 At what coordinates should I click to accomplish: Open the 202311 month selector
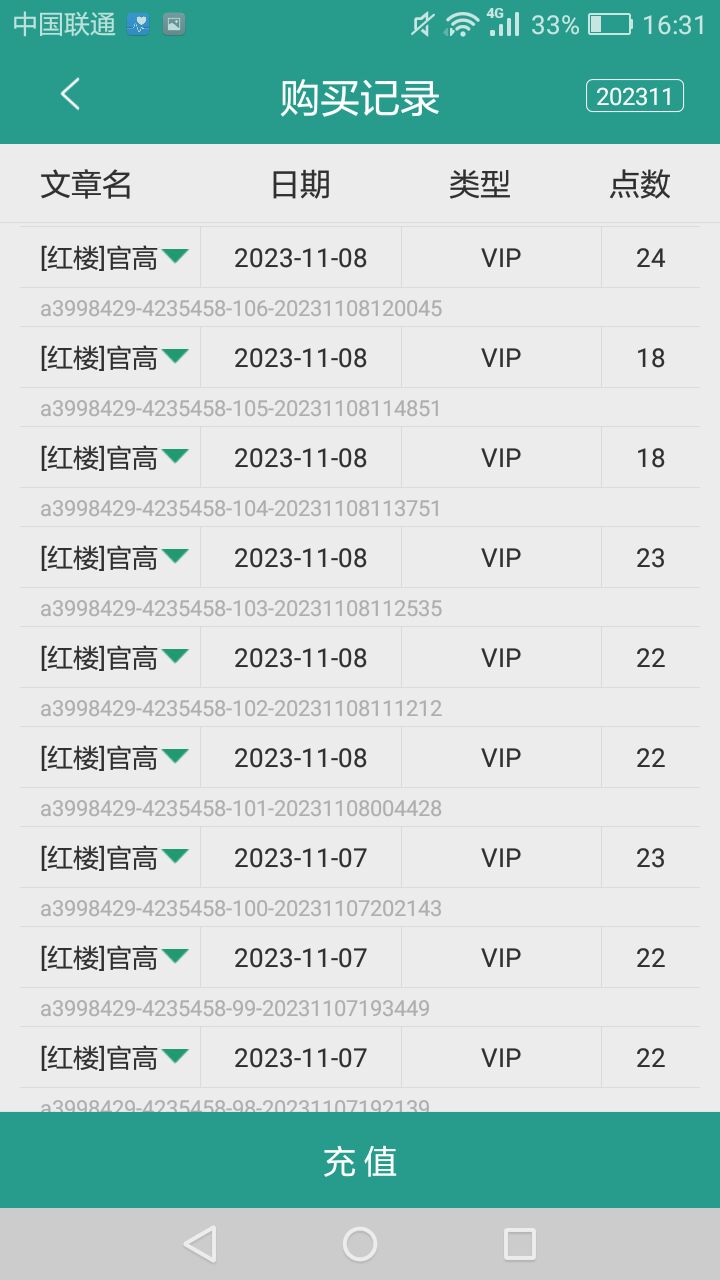(x=635, y=96)
